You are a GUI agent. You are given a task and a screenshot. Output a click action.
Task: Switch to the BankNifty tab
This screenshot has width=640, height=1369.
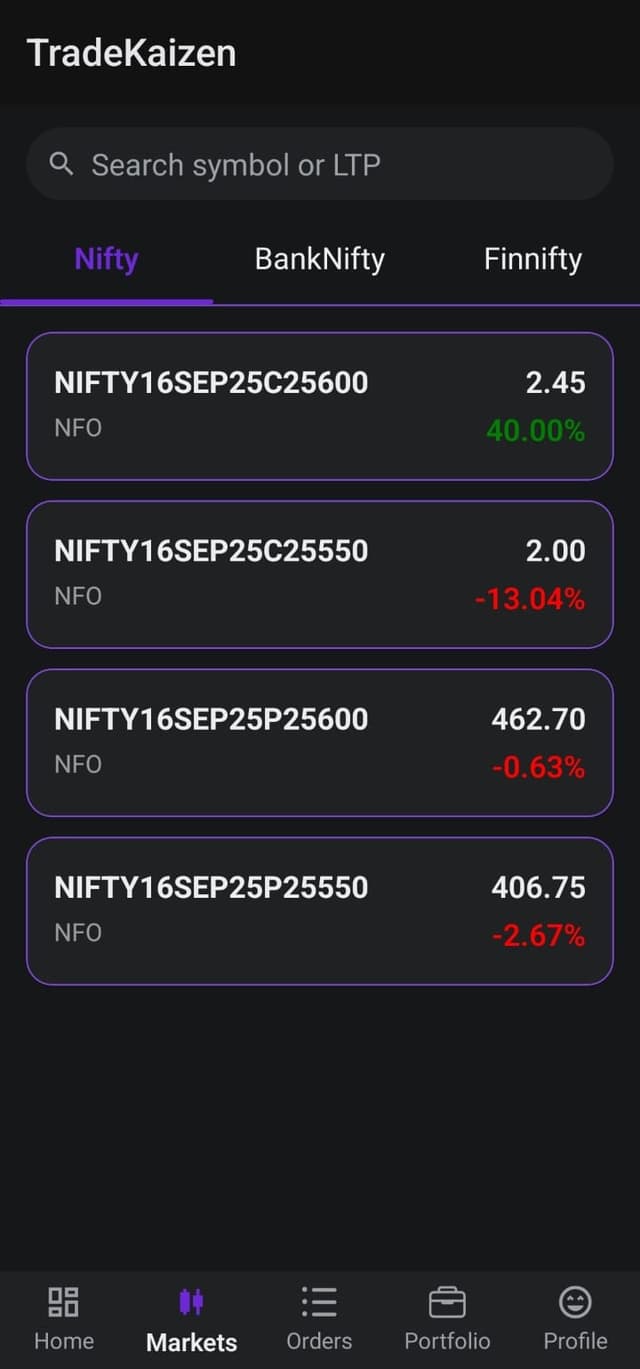[x=320, y=260]
